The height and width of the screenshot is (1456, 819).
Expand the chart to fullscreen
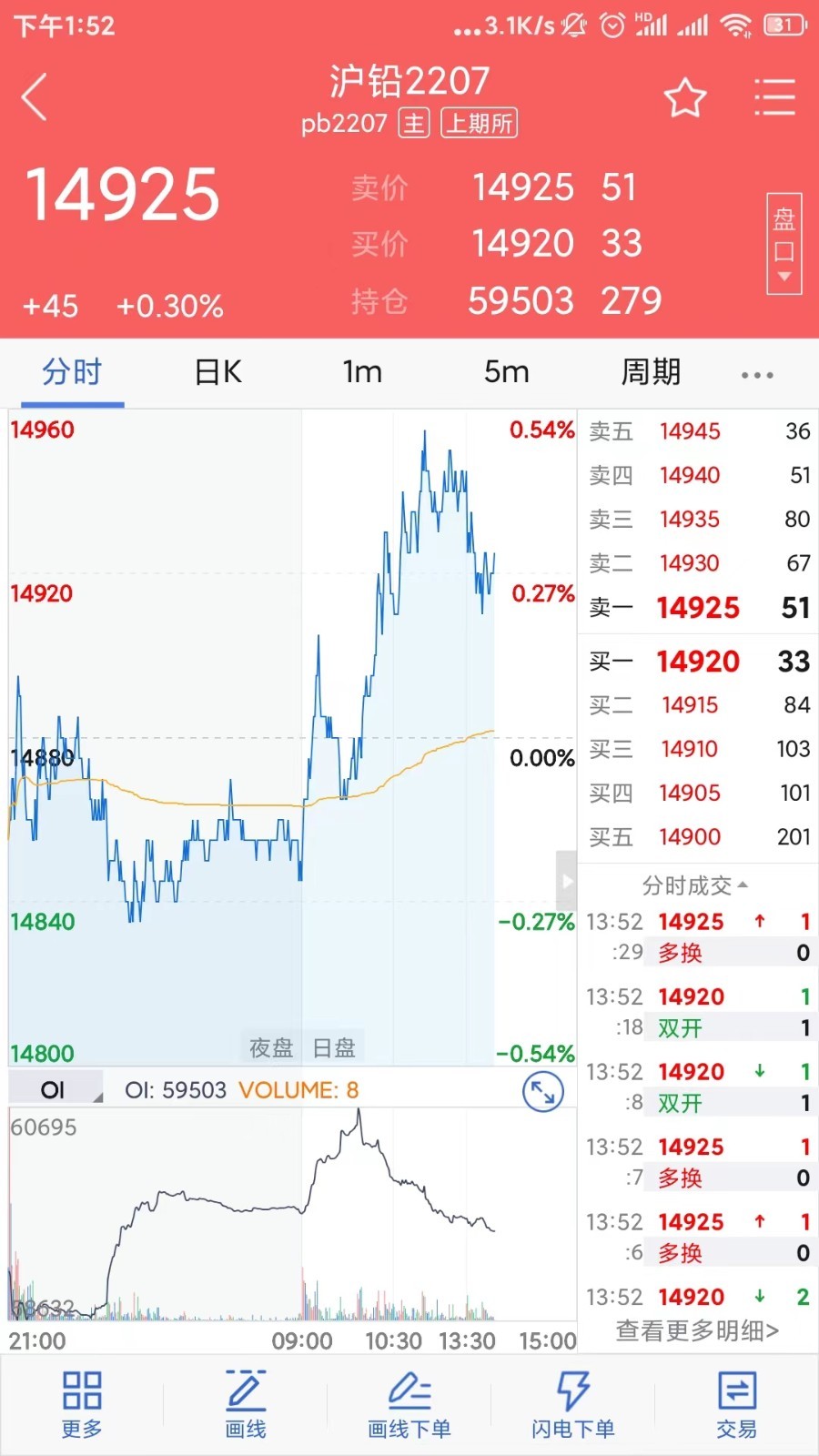pyautogui.click(x=543, y=1091)
